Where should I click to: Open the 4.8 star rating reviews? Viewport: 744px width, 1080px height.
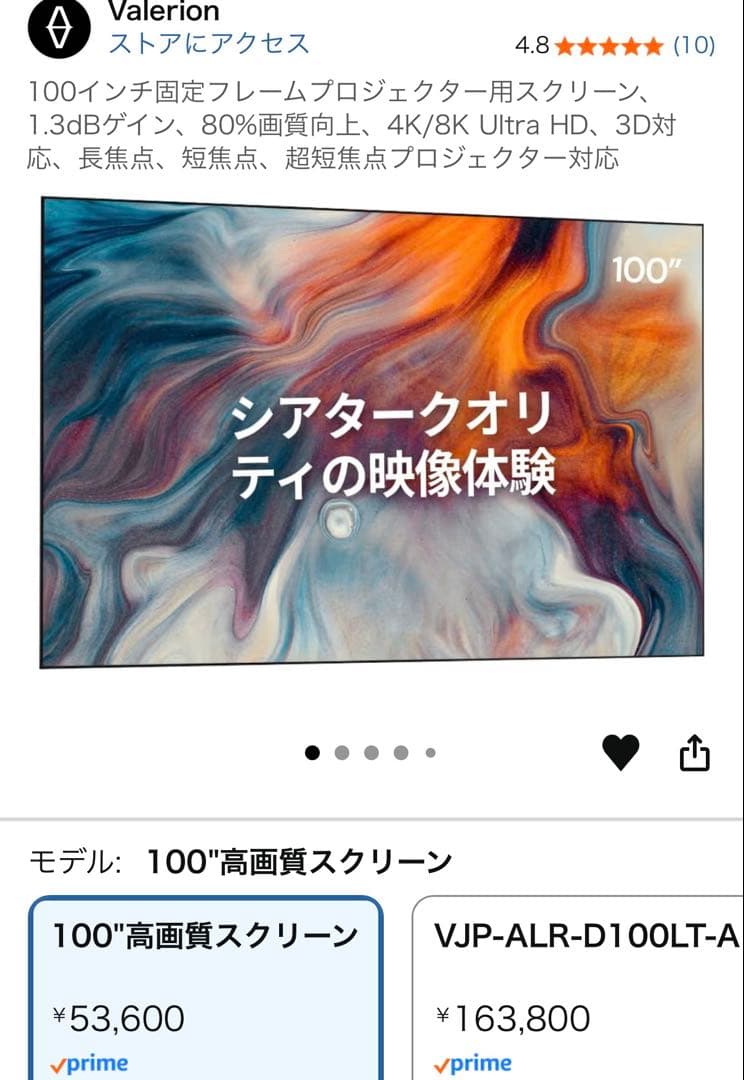(x=613, y=45)
